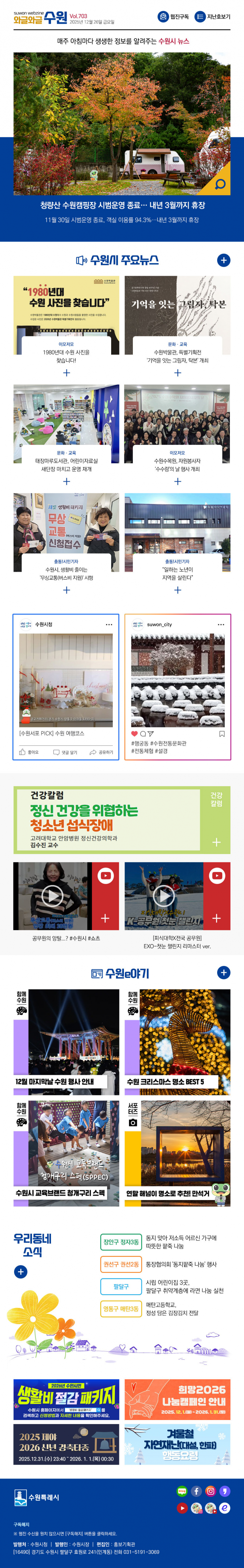This screenshot has height=1568, width=244.
Task: Open 지난호보기 past issues
Action: 212,17
